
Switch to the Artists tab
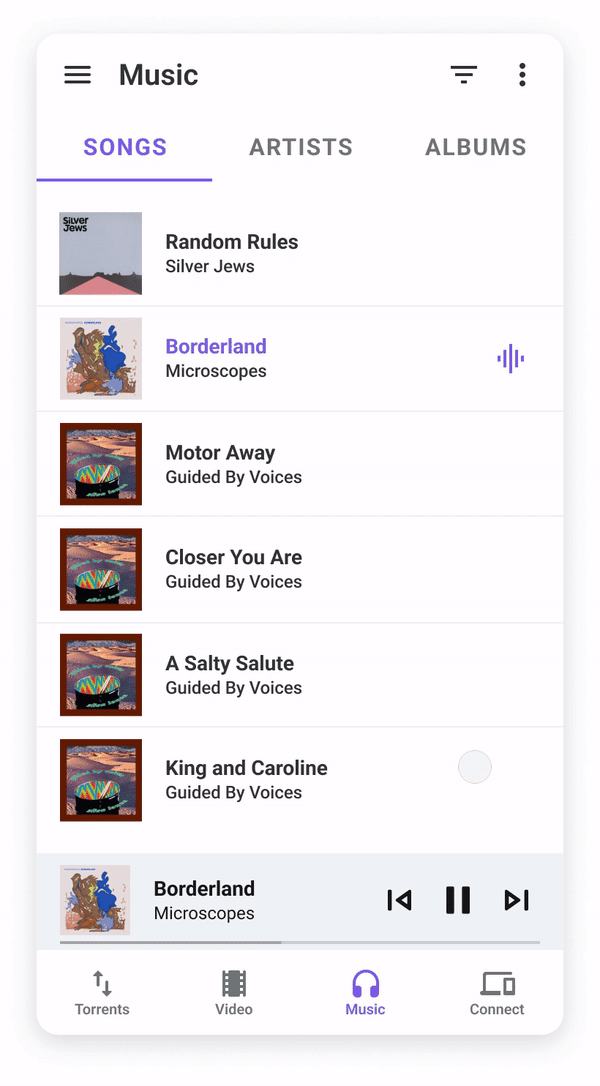pyautogui.click(x=301, y=148)
